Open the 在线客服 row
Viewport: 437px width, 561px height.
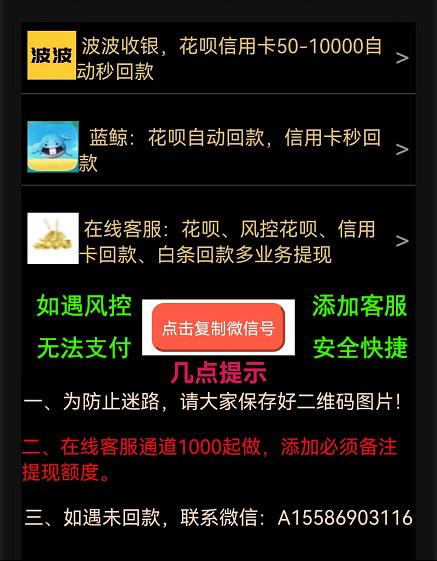point(218,240)
